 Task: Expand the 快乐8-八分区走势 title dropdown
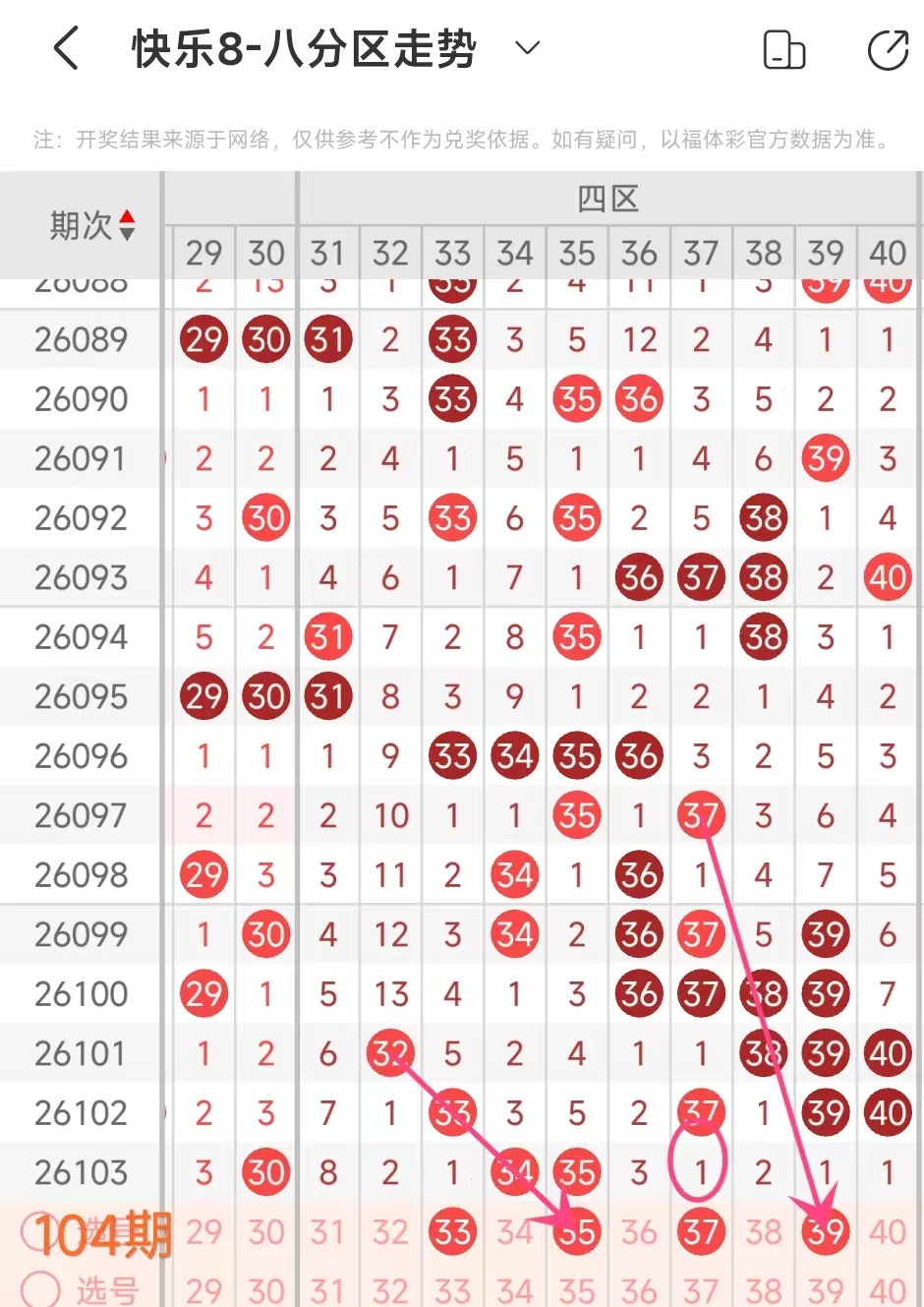point(528,48)
